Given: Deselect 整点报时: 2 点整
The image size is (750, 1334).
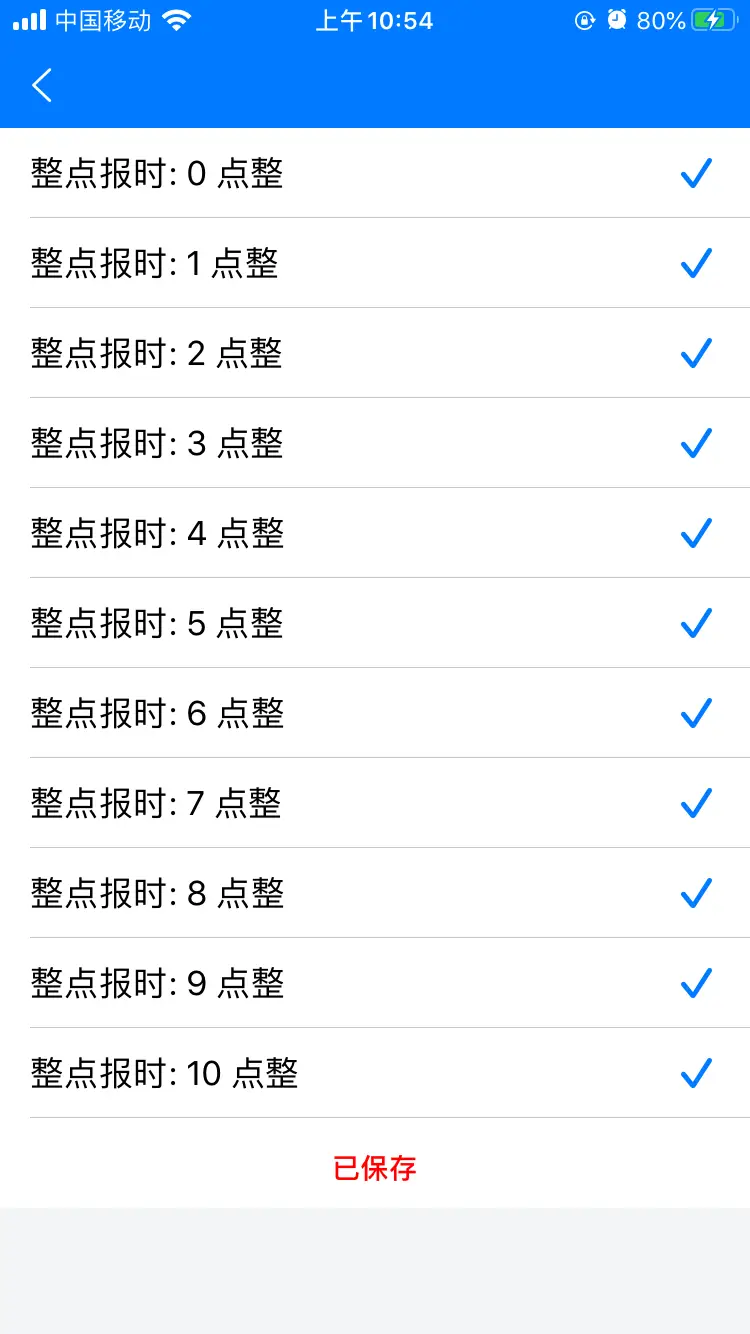Looking at the screenshot, I should 375,353.
